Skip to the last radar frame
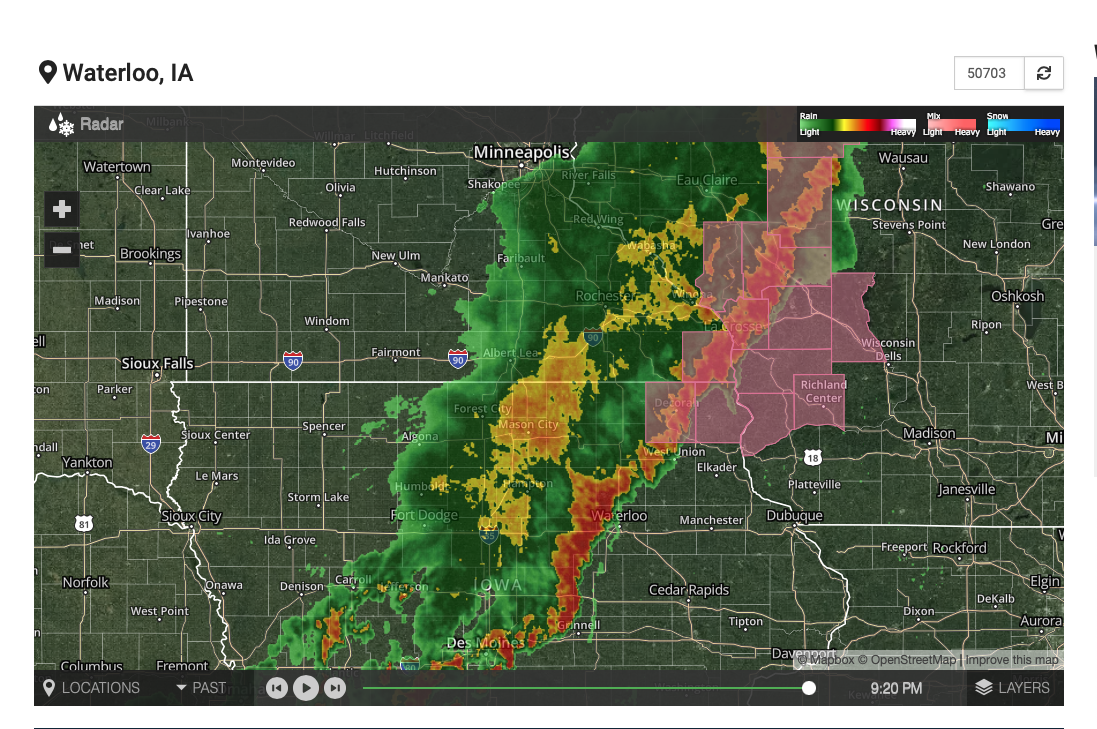 [335, 688]
